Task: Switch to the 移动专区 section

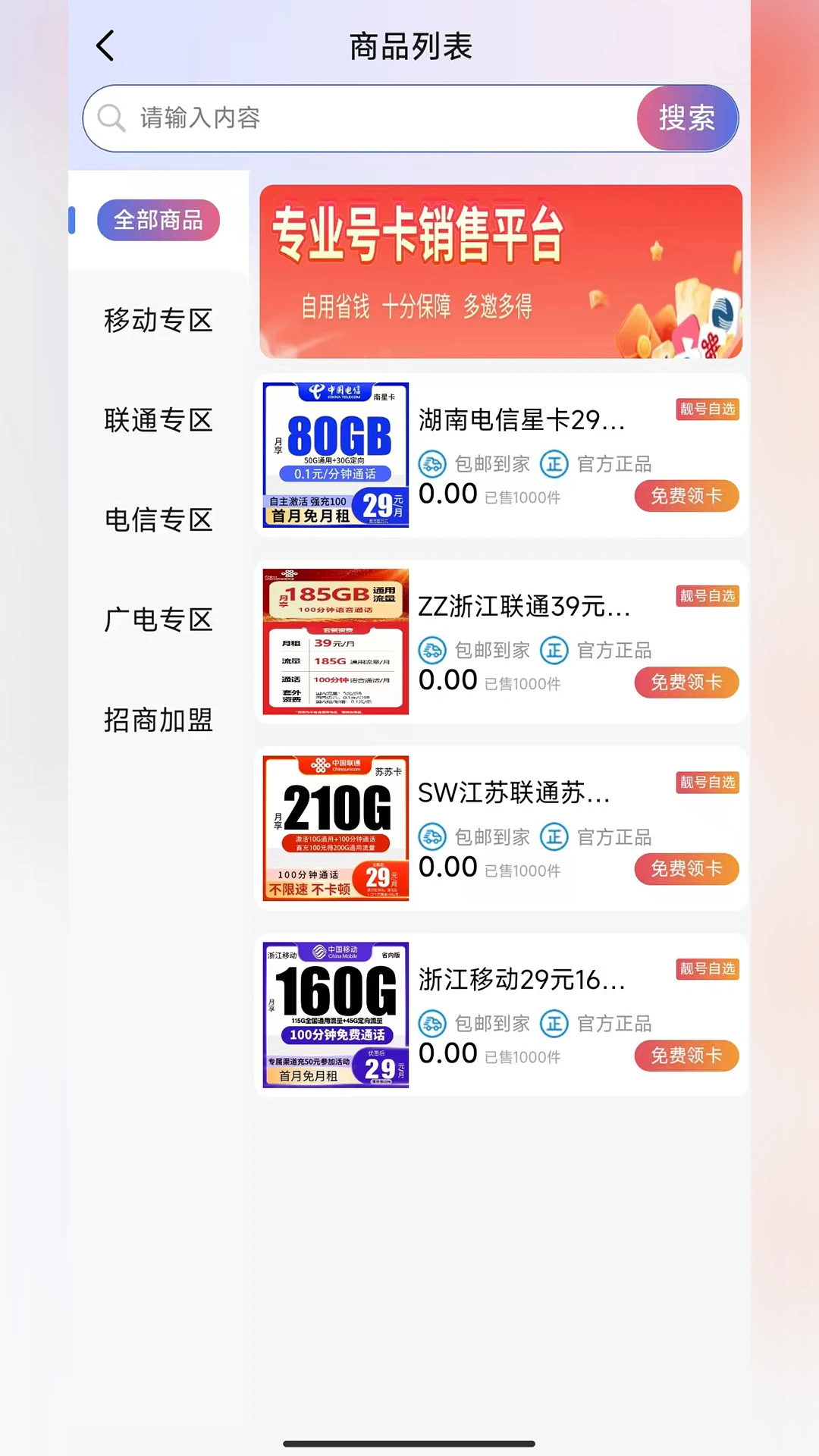Action: [x=158, y=320]
